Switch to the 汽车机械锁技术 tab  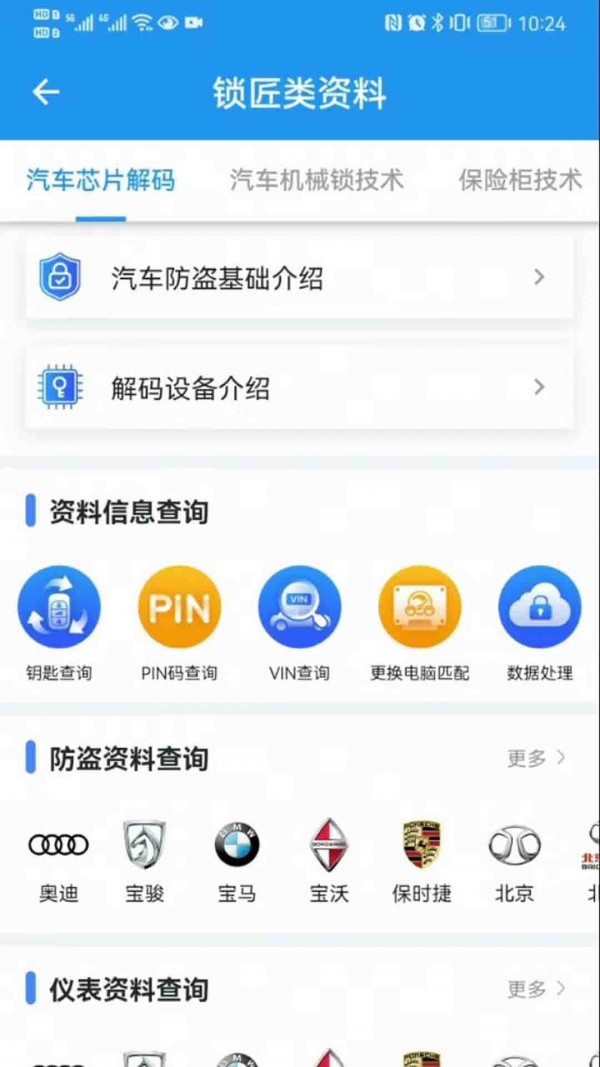click(316, 180)
